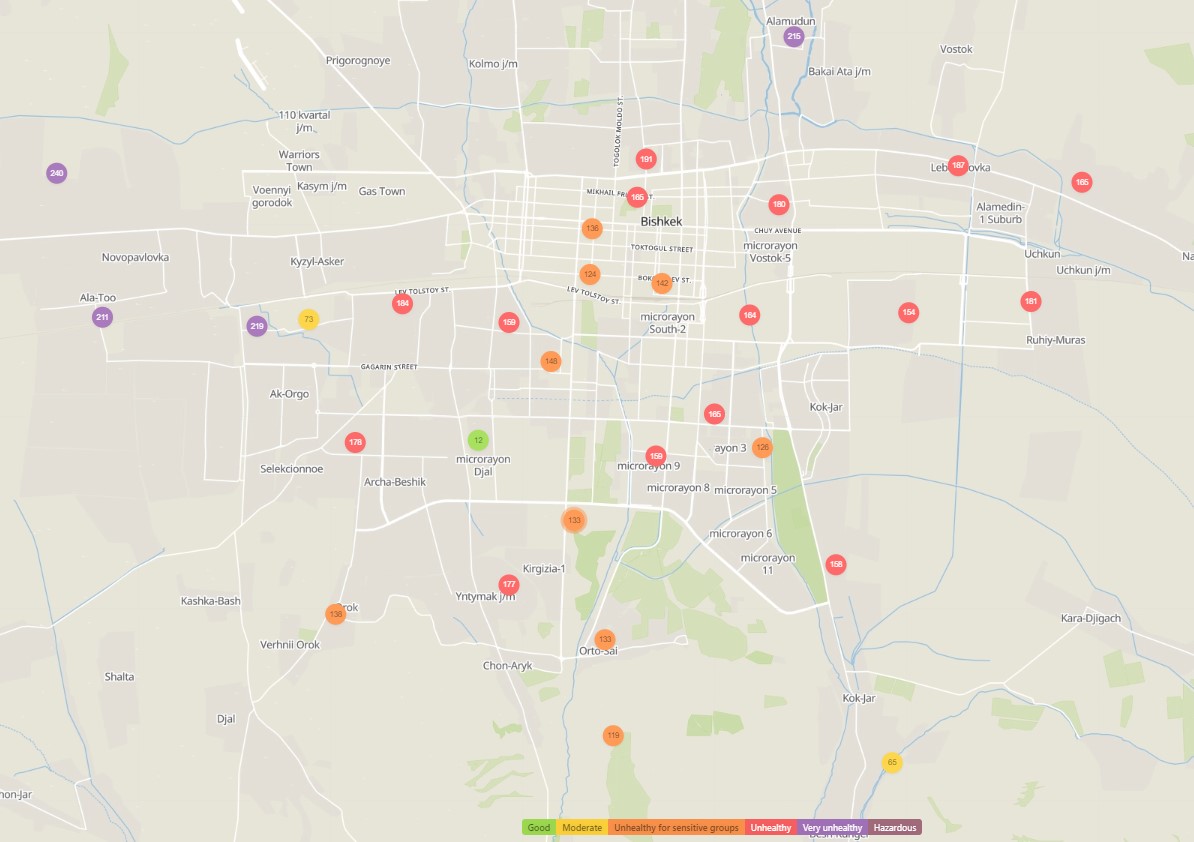Select the 211 marker near Ala-Too

(102, 318)
